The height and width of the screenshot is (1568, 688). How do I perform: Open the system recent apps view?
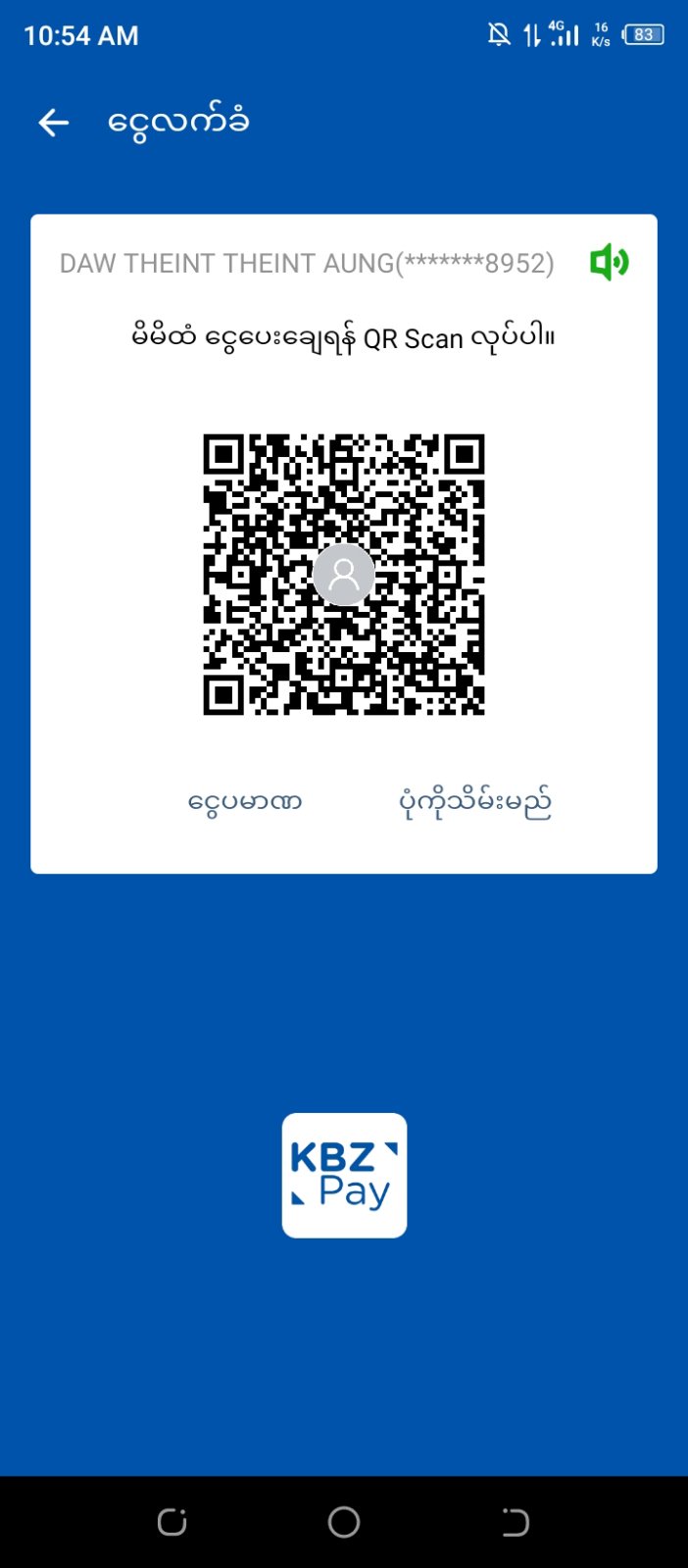172,1522
